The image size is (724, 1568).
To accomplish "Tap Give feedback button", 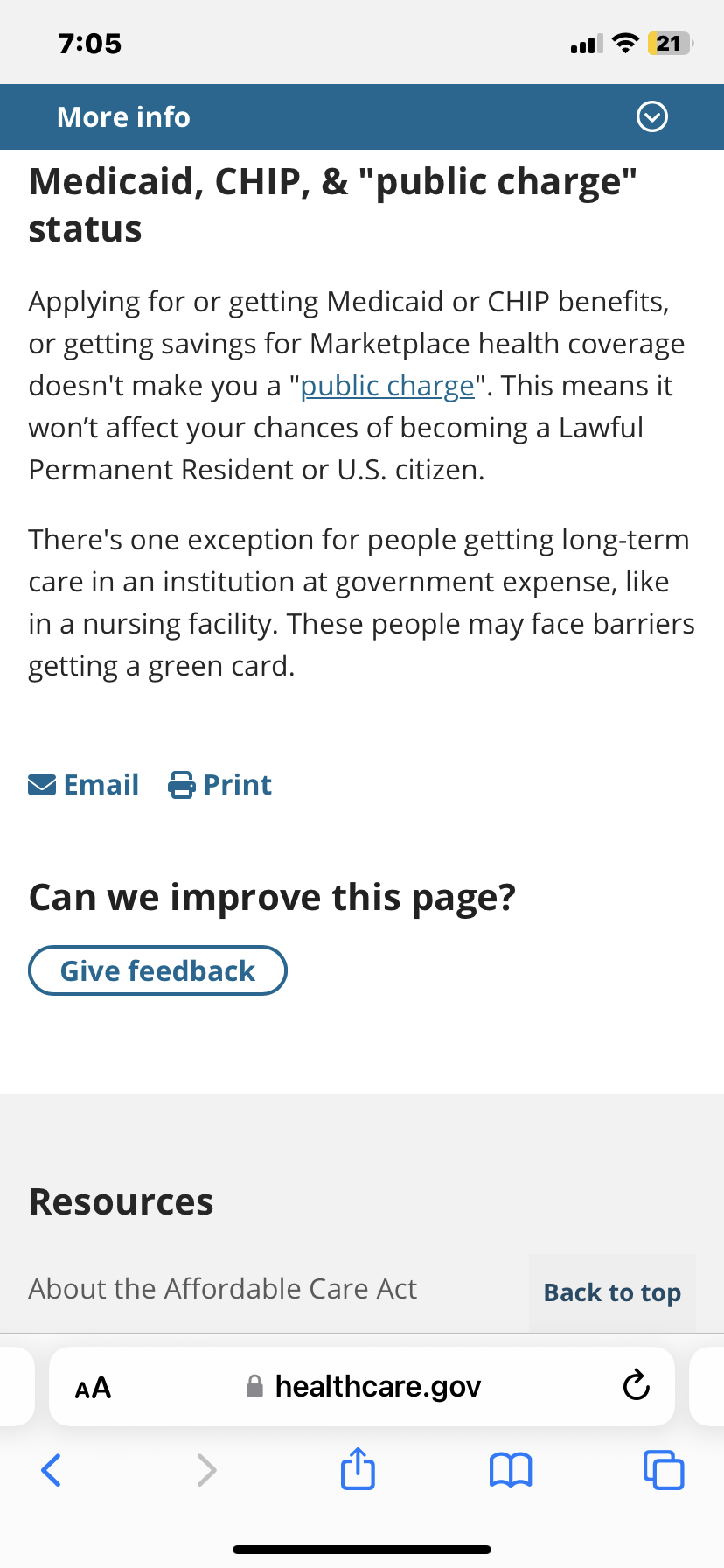I will [157, 970].
